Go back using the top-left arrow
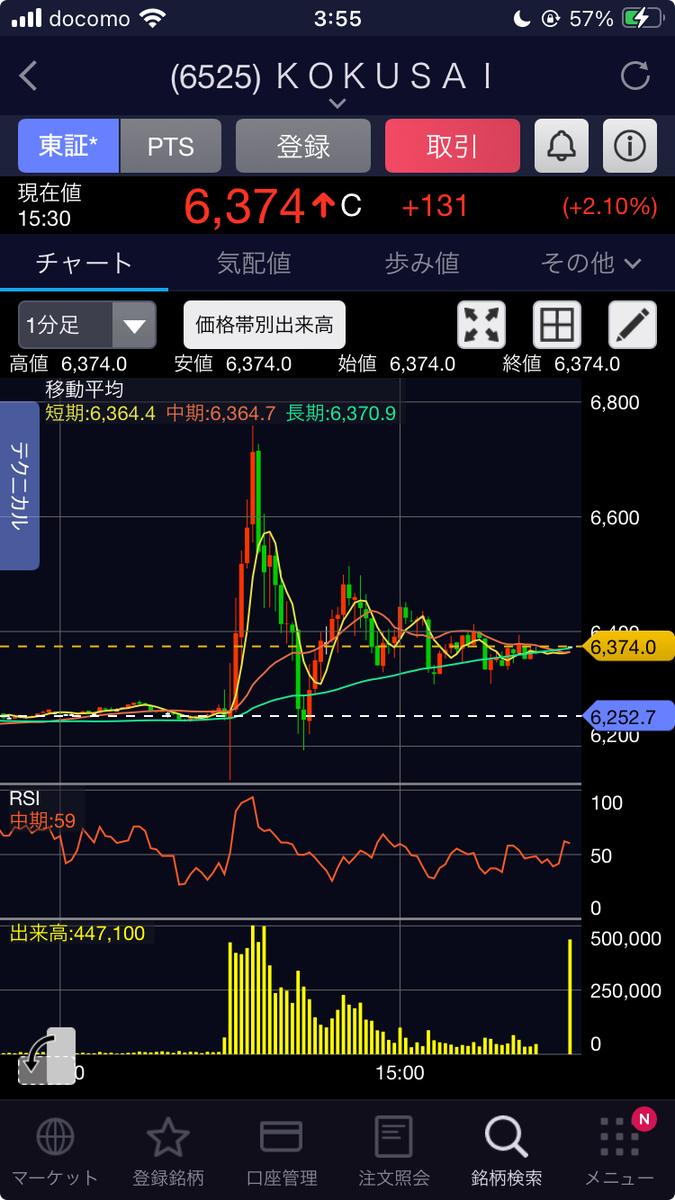This screenshot has height=1200, width=675. [x=29, y=77]
